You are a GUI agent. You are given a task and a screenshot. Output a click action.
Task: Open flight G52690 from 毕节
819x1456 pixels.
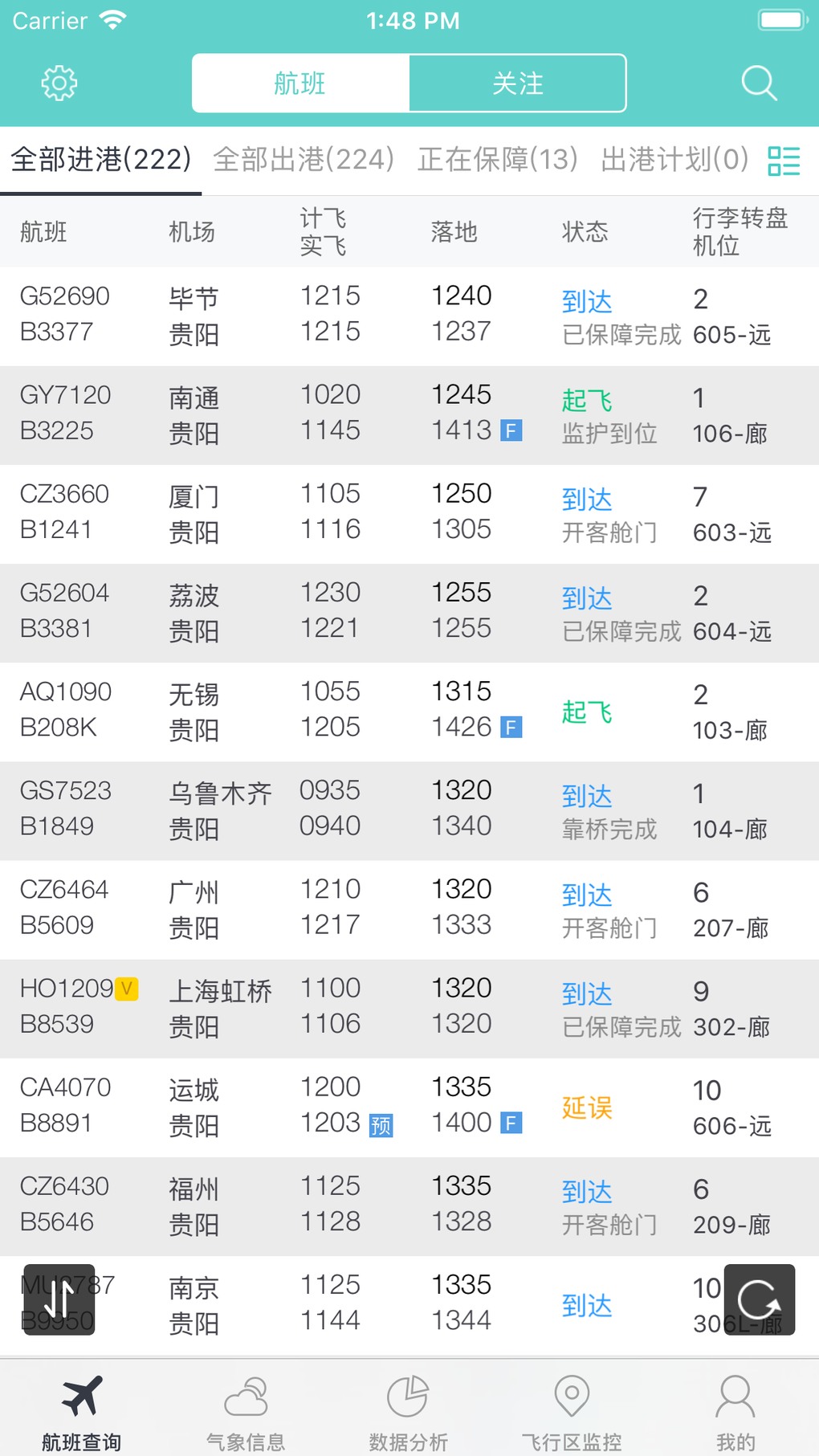coord(409,316)
